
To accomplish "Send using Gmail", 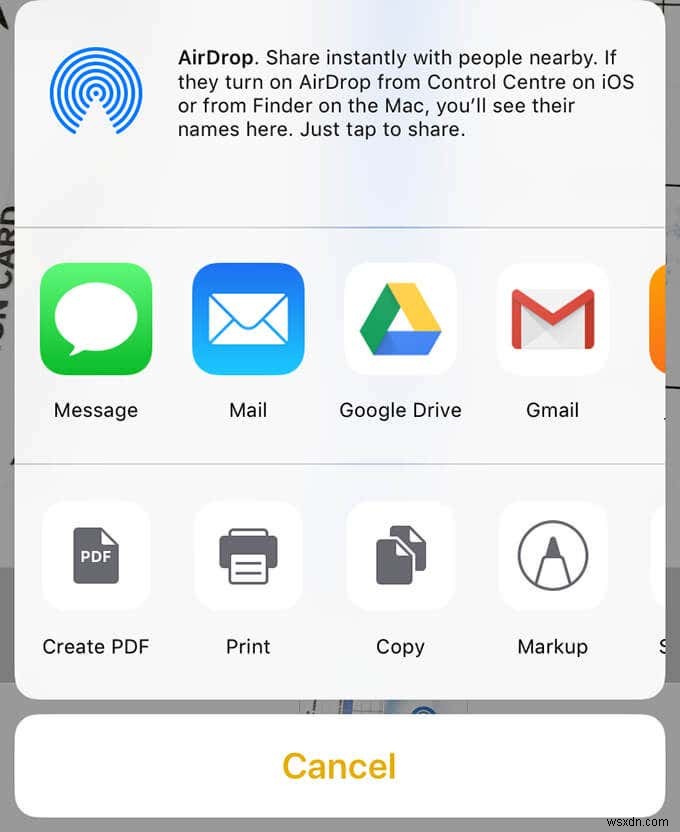I will pyautogui.click(x=552, y=319).
